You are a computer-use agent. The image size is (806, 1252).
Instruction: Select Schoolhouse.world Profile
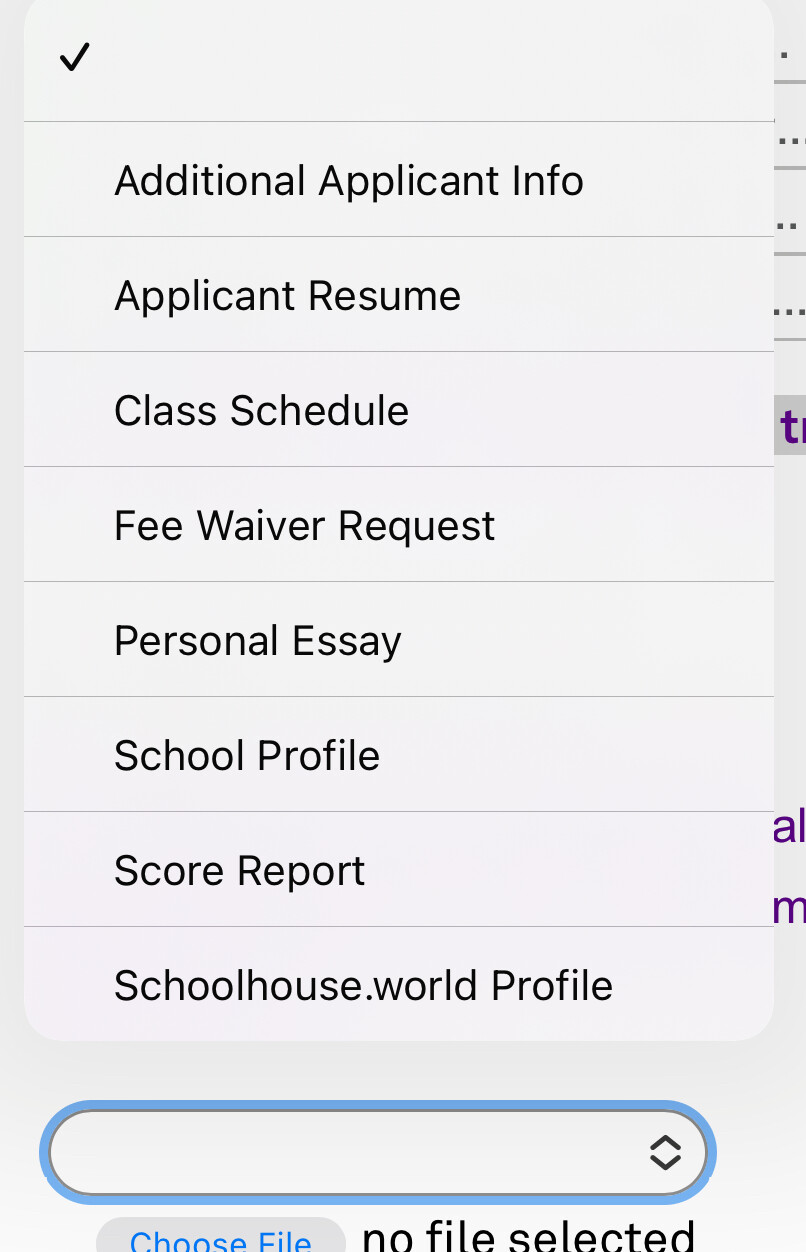pos(363,986)
